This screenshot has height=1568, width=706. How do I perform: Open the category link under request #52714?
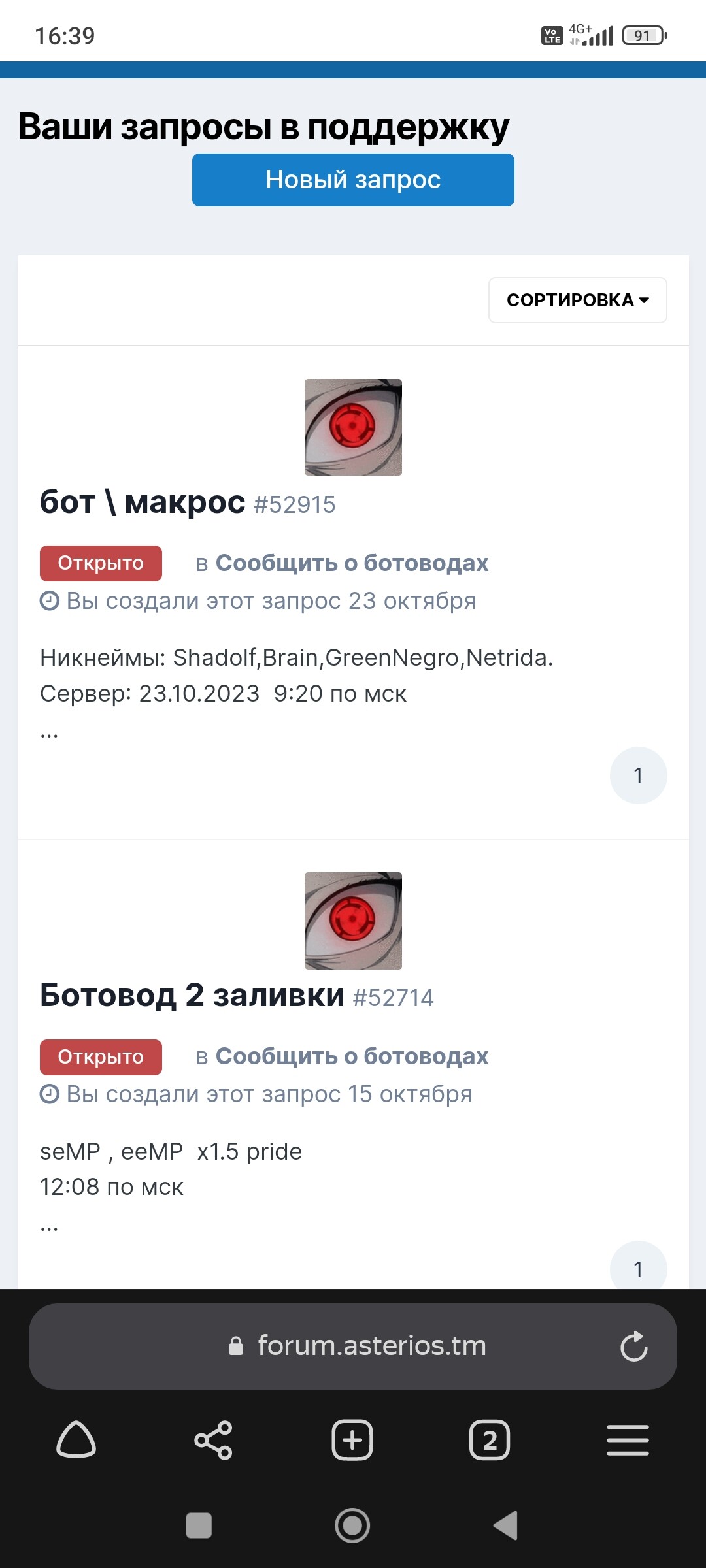(352, 1056)
